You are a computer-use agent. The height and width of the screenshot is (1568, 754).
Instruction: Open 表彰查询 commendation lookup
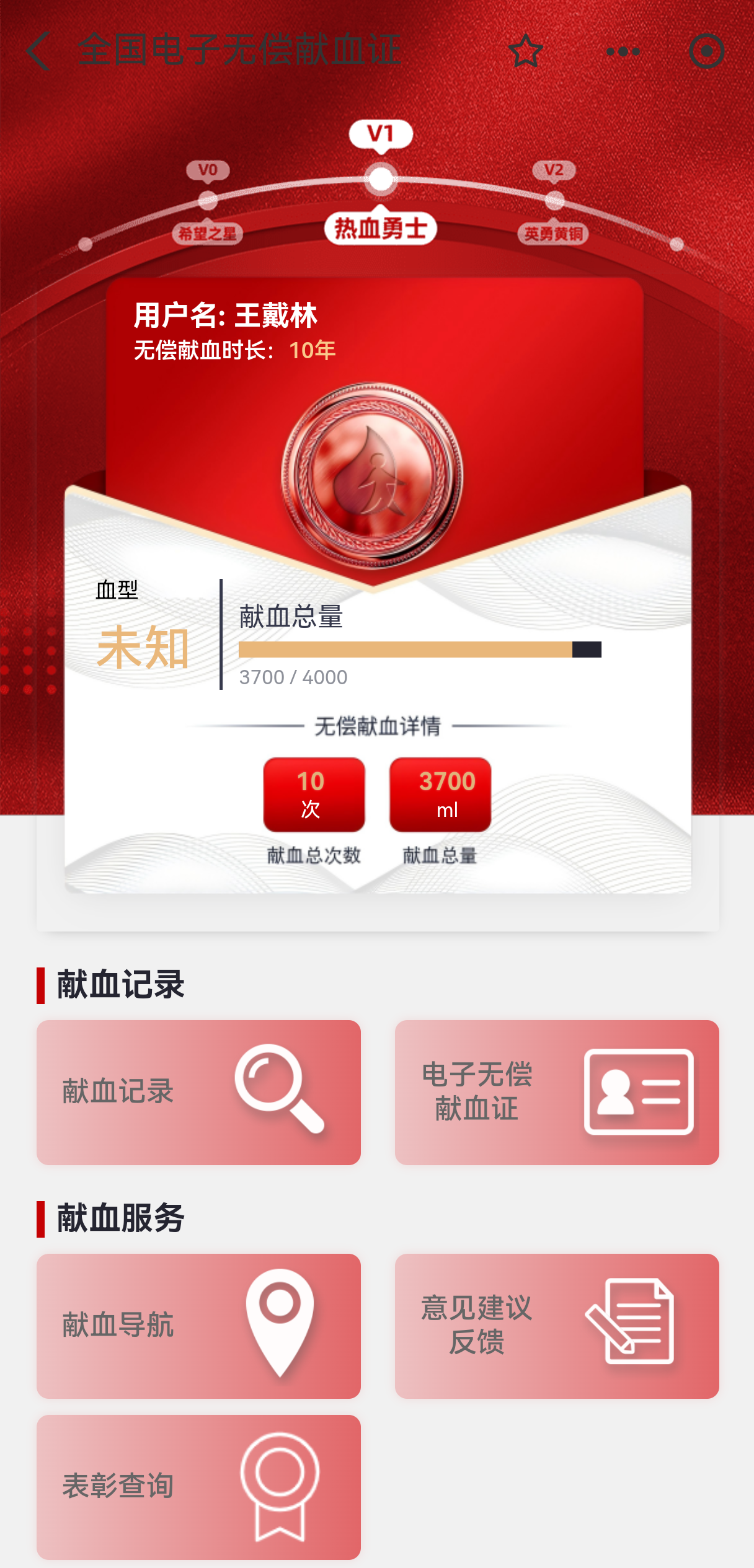pyautogui.click(x=198, y=1487)
